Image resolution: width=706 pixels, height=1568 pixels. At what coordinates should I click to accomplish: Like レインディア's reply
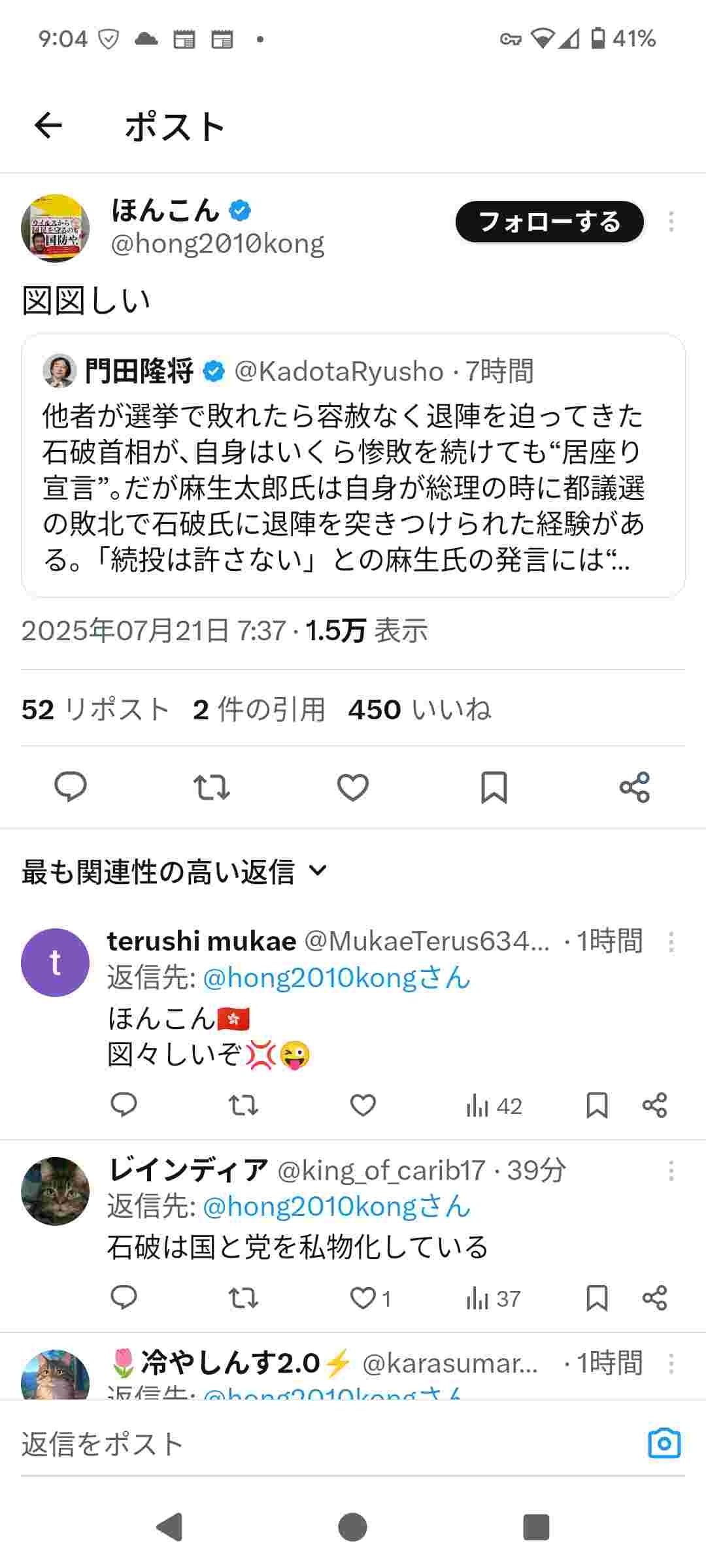pos(363,1298)
